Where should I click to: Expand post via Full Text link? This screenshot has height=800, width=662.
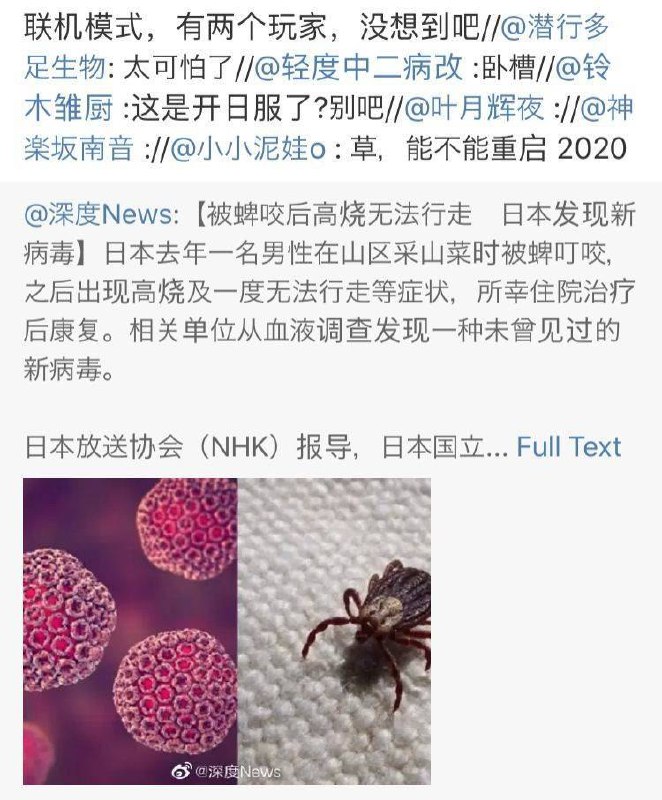point(568,447)
